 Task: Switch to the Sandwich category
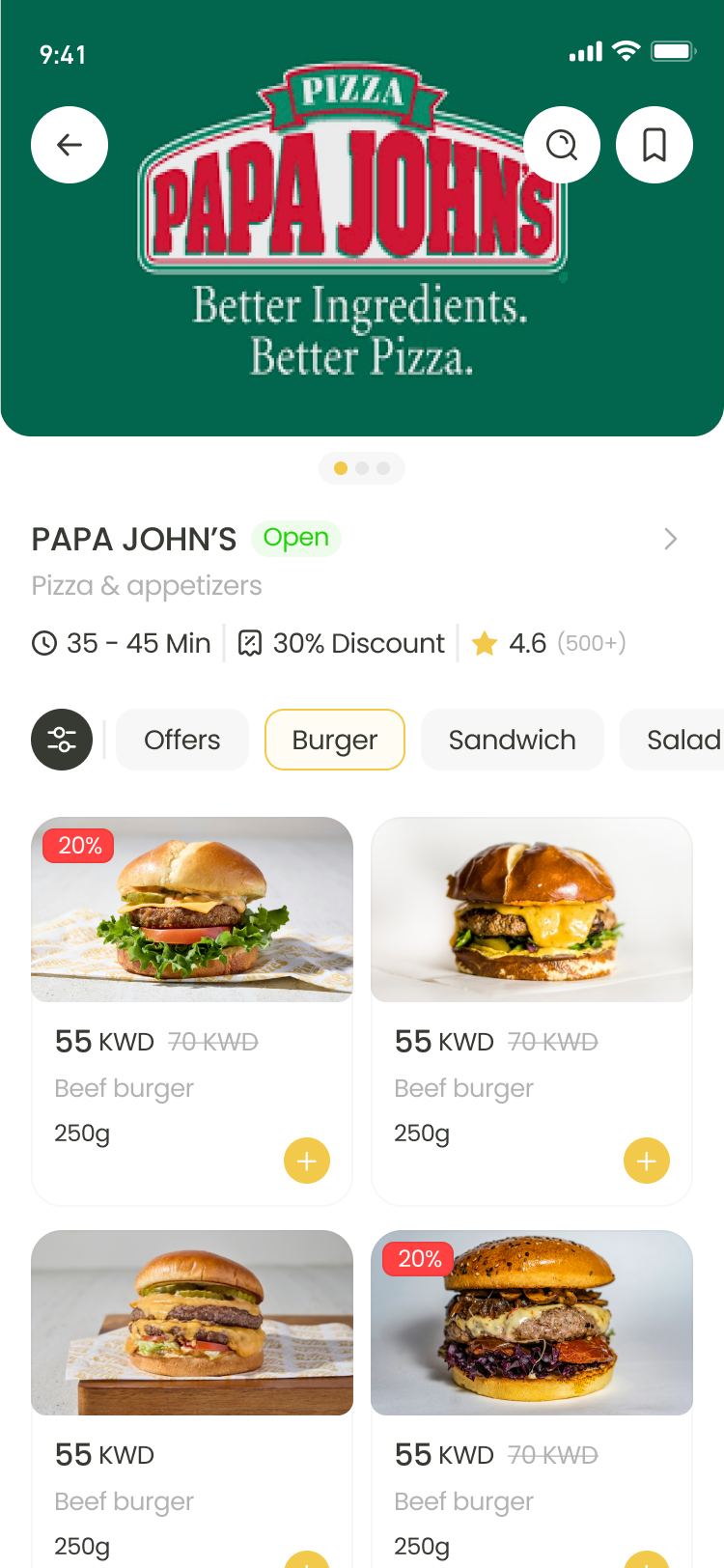click(x=513, y=740)
